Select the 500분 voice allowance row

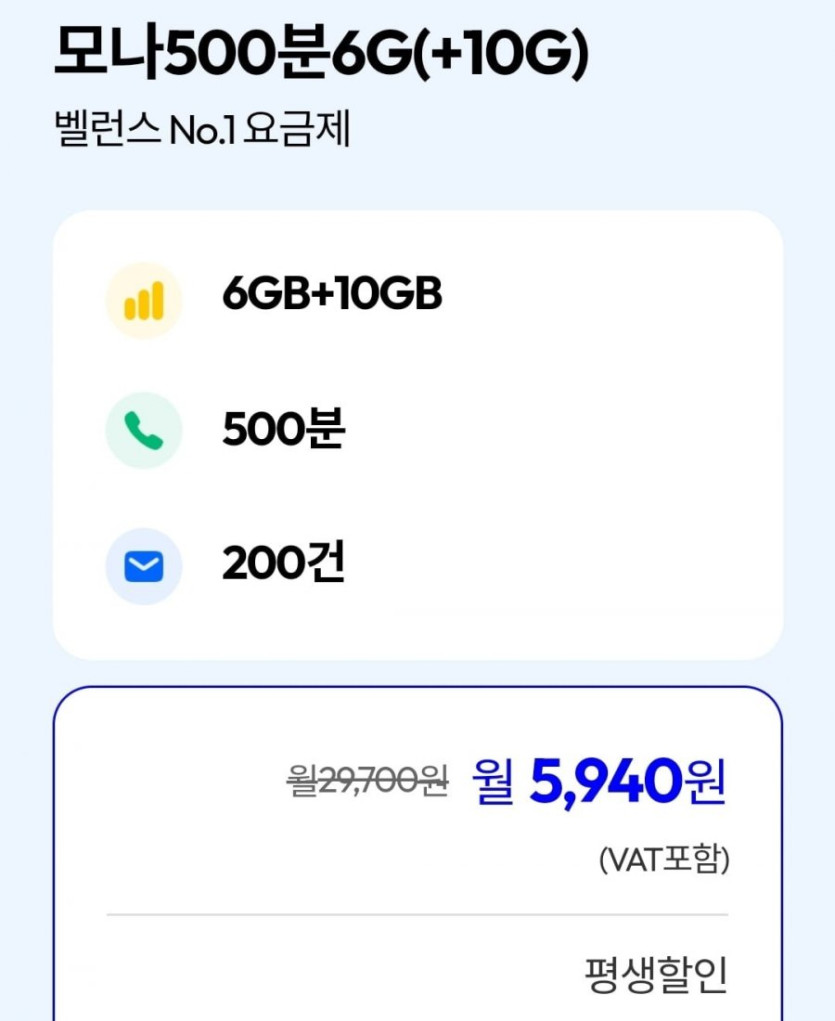280,431
